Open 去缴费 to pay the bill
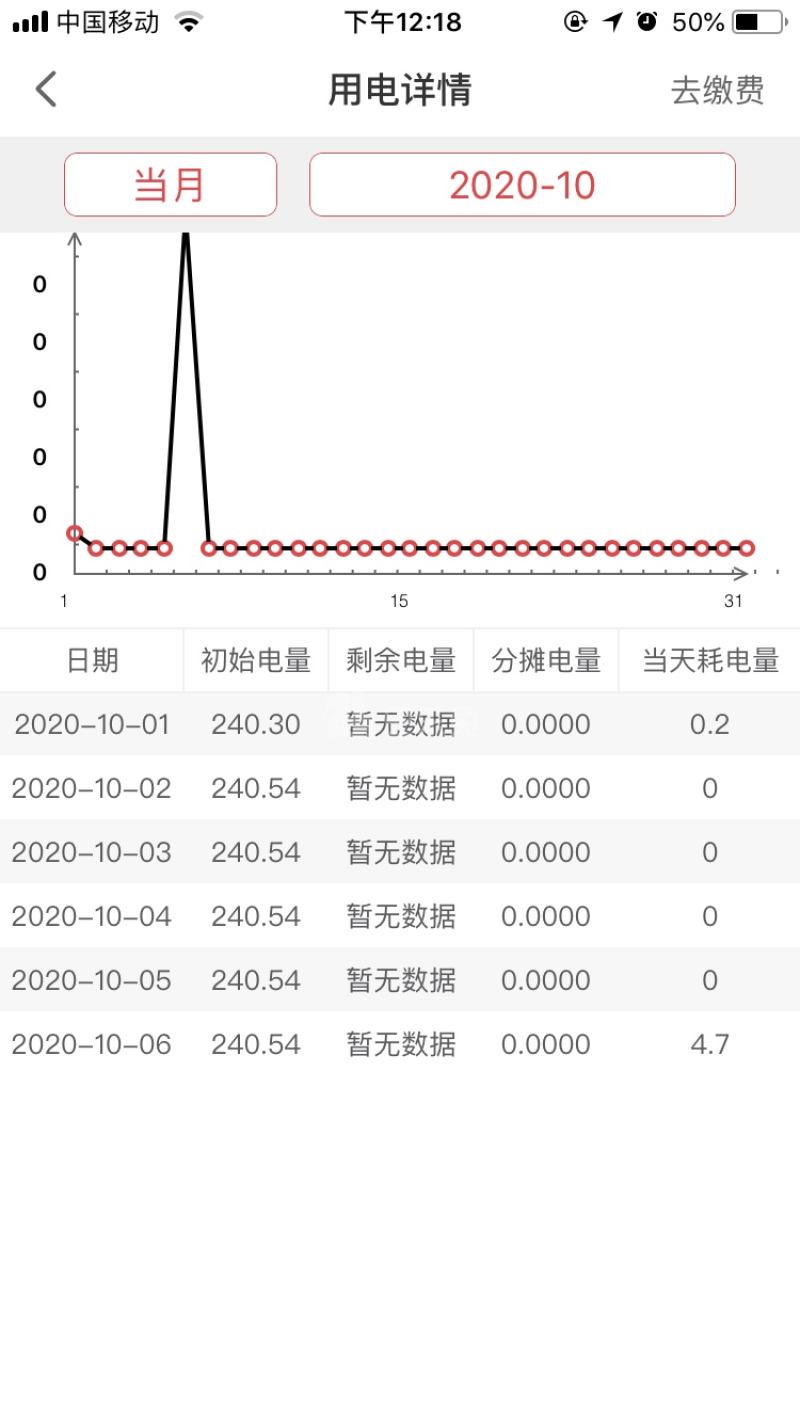 coord(717,90)
